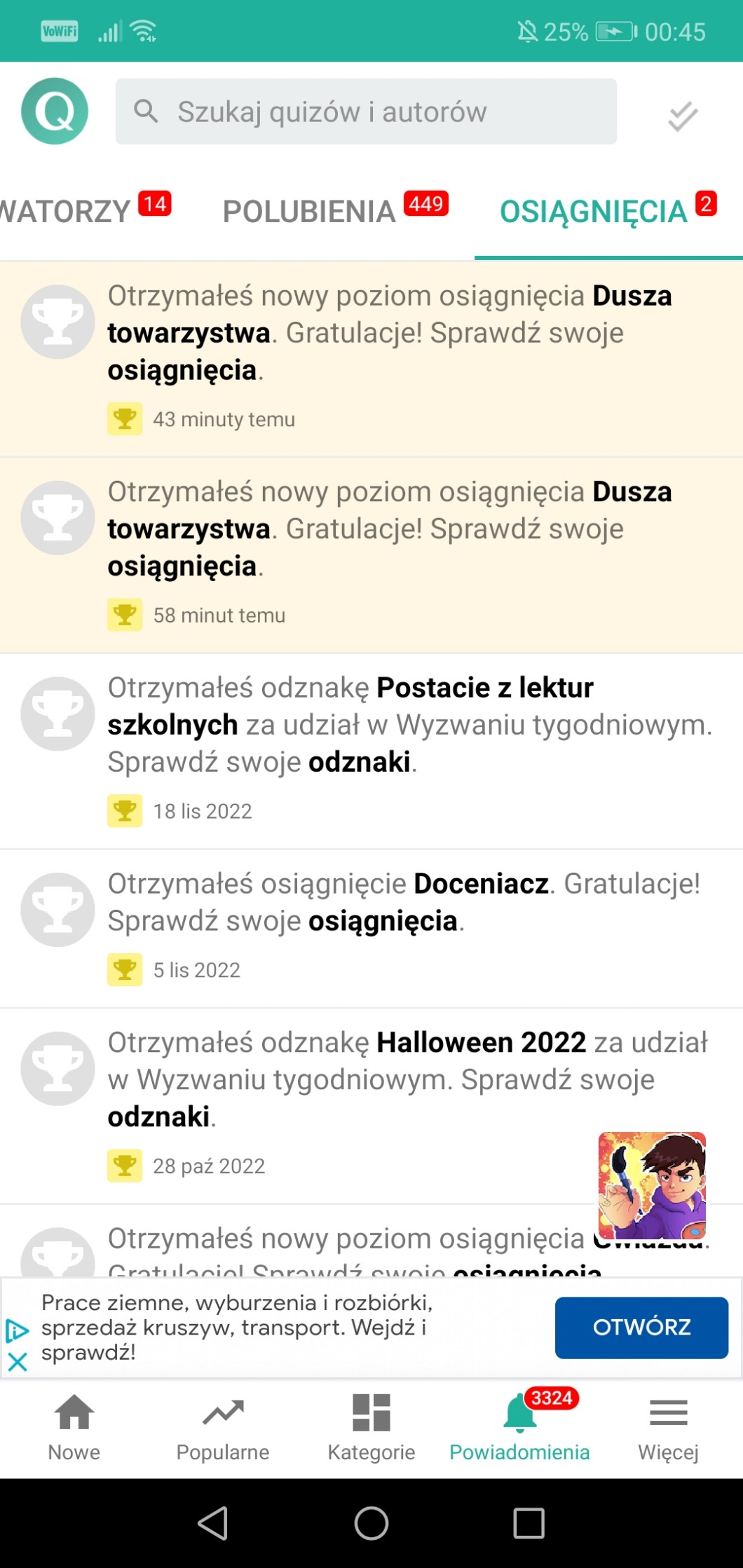Image resolution: width=743 pixels, height=1568 pixels.
Task: Close the banner ad
Action: tap(18, 1362)
